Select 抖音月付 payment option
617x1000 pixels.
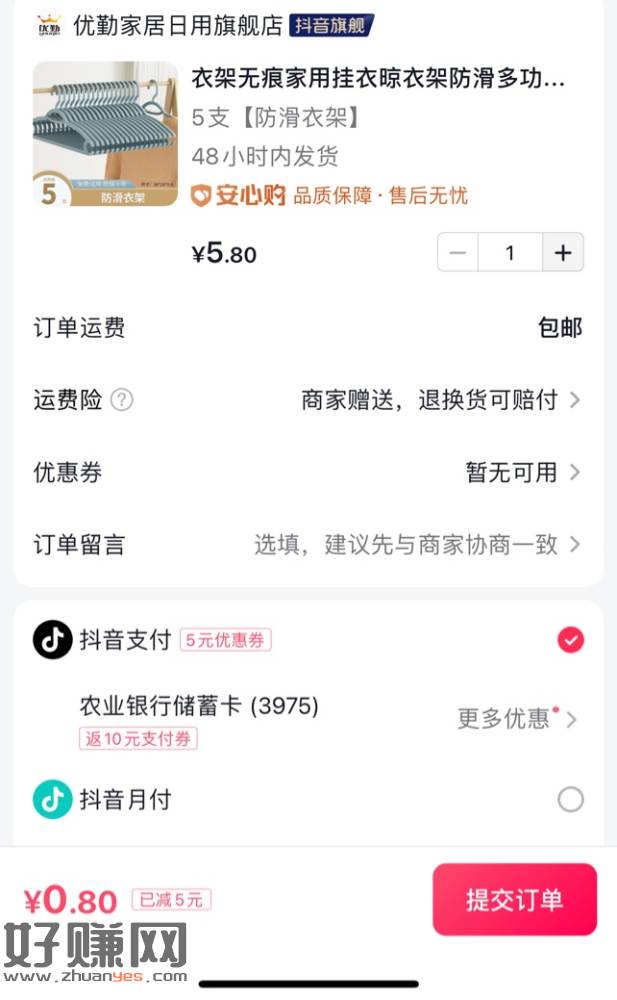pos(570,800)
